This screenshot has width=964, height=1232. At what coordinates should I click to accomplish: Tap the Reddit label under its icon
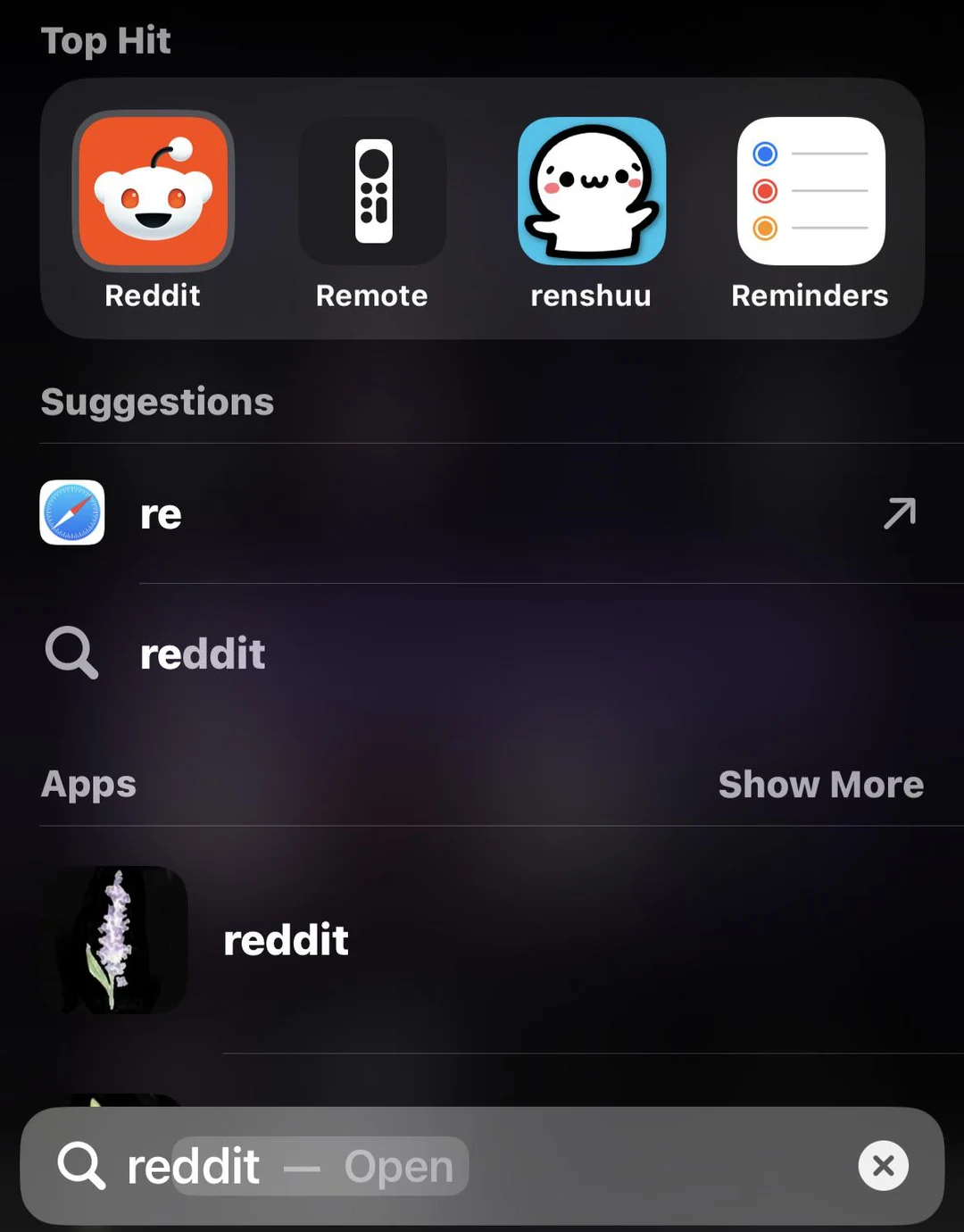coord(152,296)
